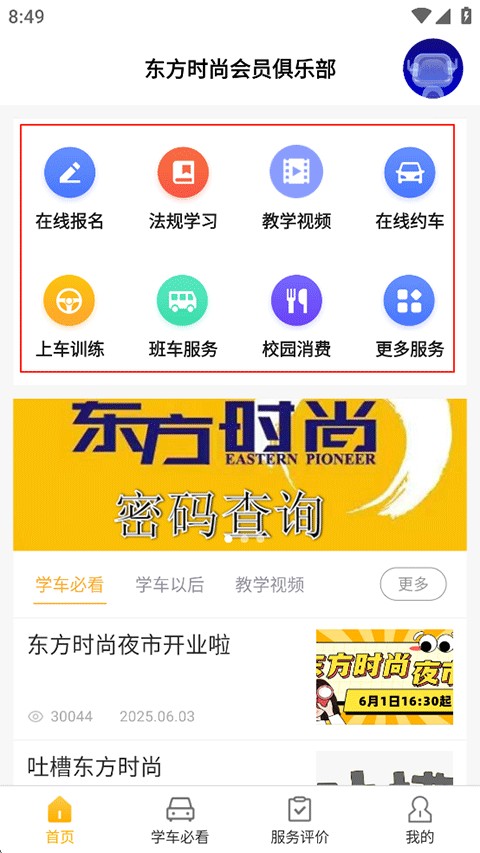This screenshot has width=480, height=853.
Task: Switch to the 教学视频 top tab
Action: pos(269,585)
